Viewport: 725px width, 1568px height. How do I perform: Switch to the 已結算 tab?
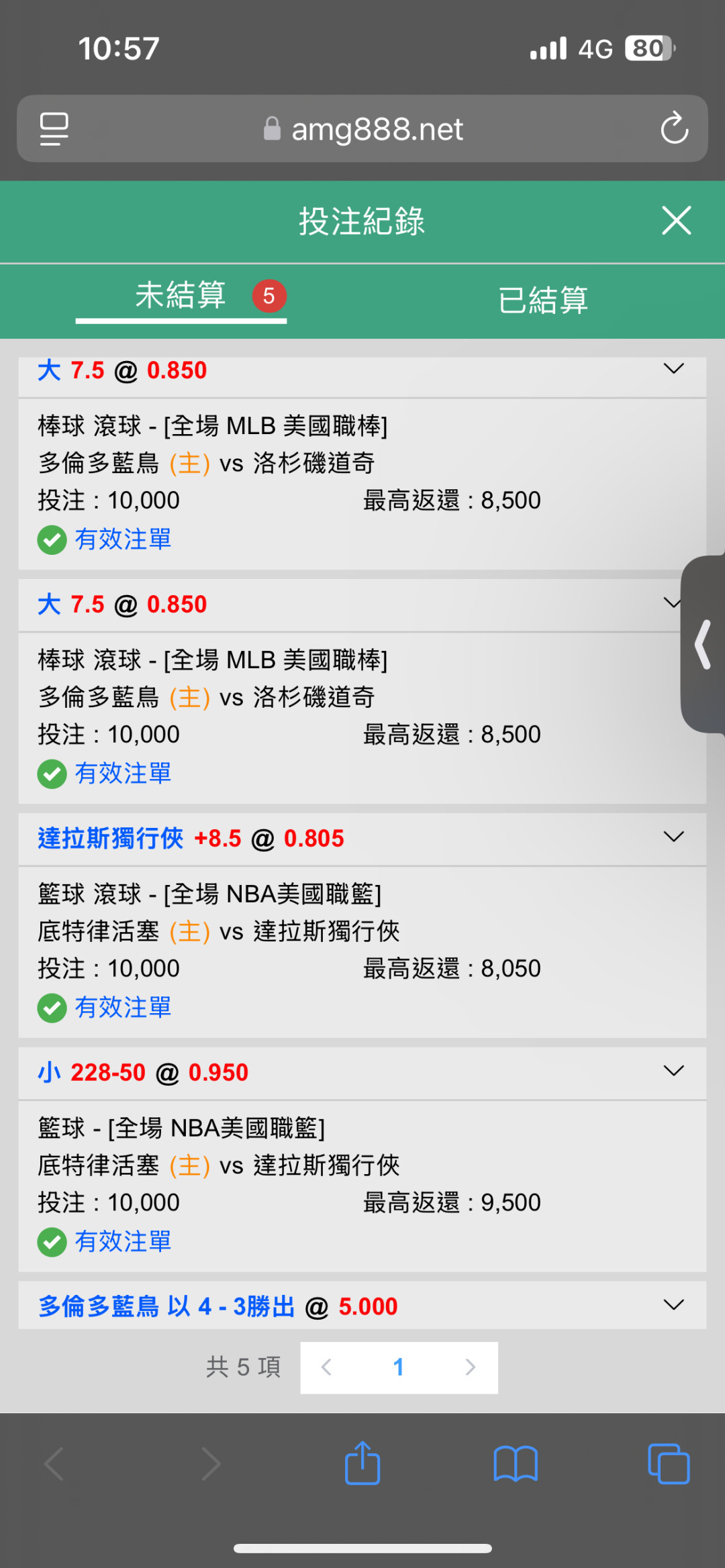542,300
